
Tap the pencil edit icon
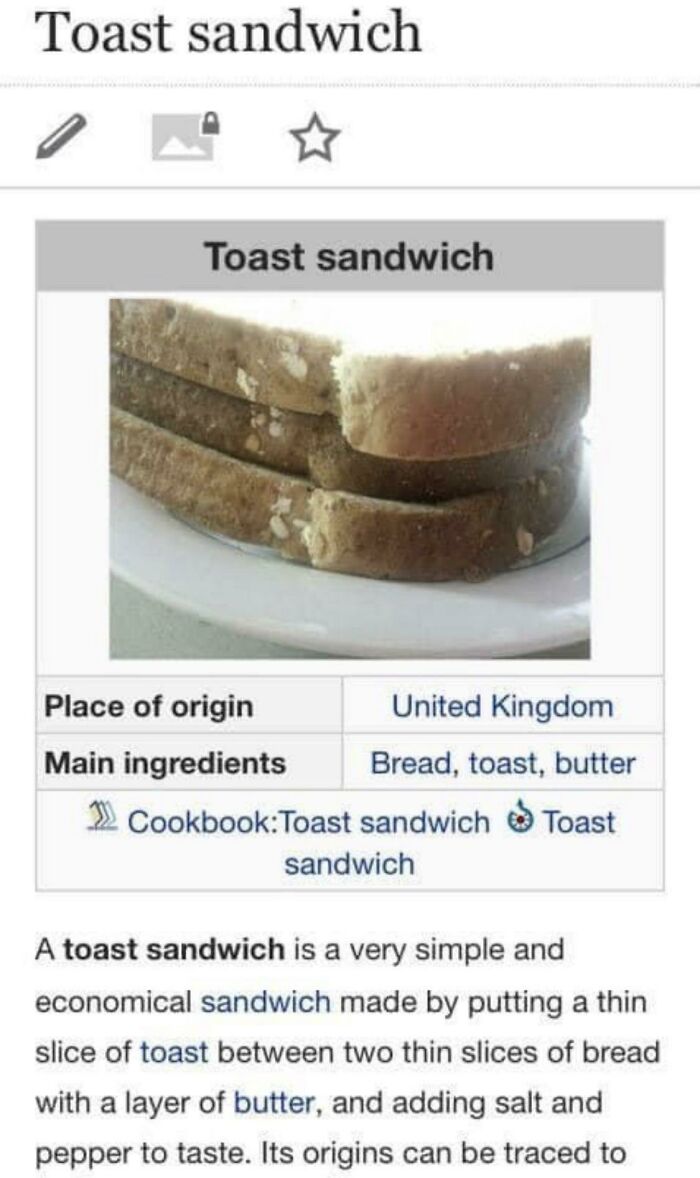(61, 137)
